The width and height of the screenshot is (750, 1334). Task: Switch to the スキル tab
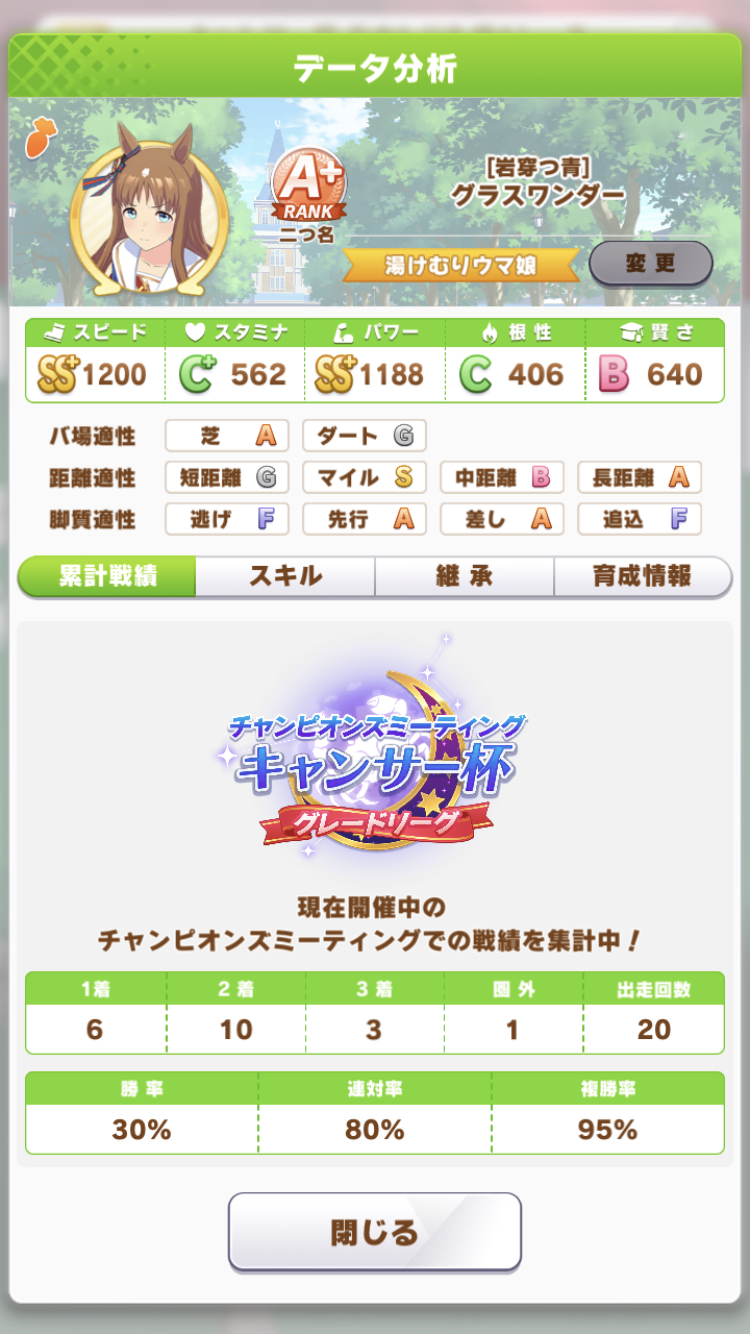[x=285, y=577]
